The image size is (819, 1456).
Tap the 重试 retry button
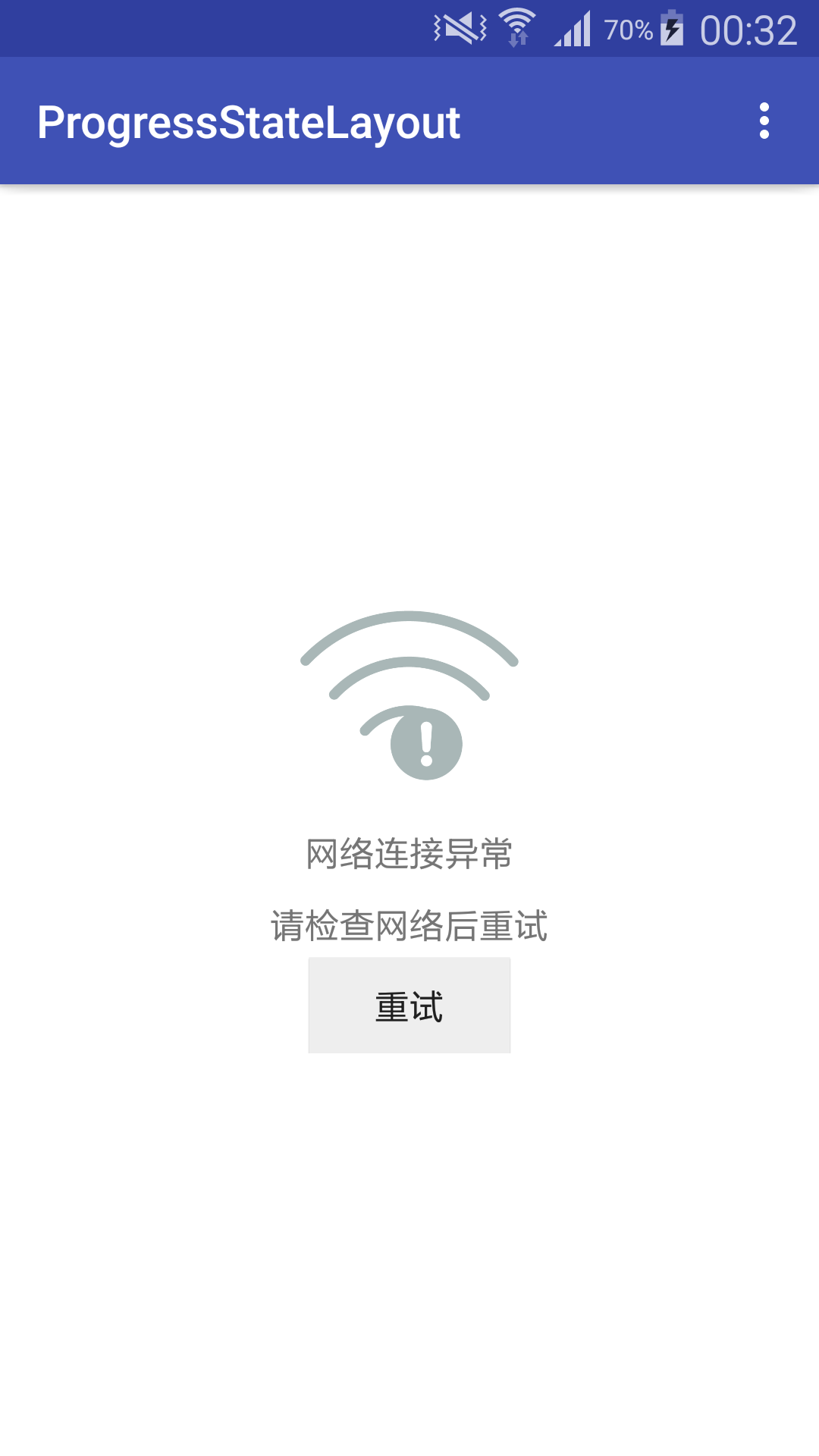[x=409, y=1006]
